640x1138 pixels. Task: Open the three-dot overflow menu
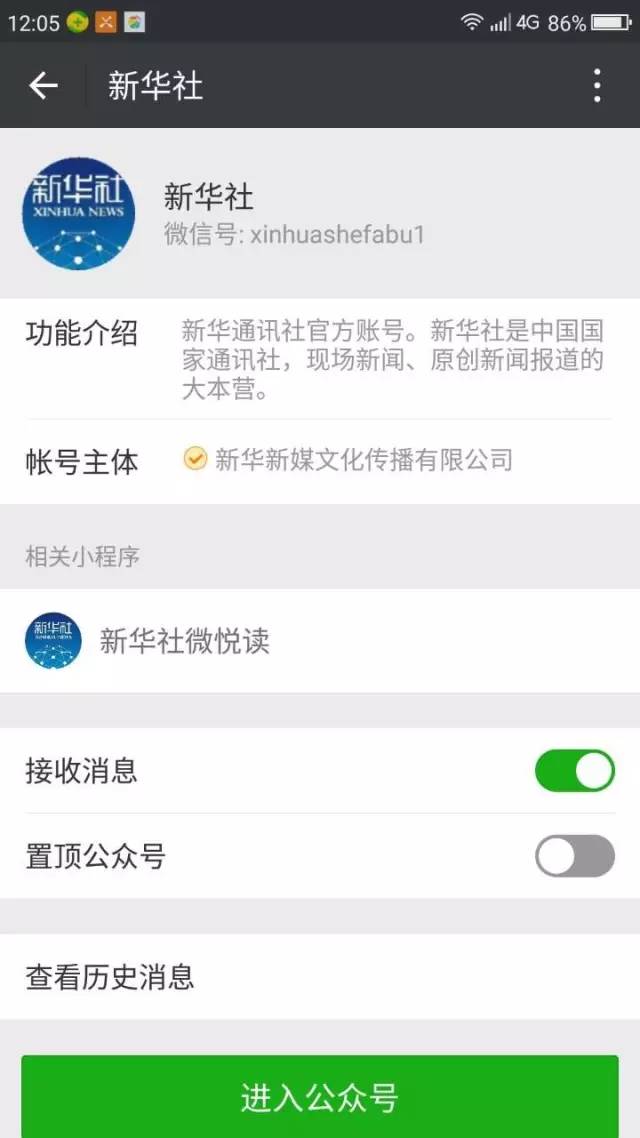[597, 86]
